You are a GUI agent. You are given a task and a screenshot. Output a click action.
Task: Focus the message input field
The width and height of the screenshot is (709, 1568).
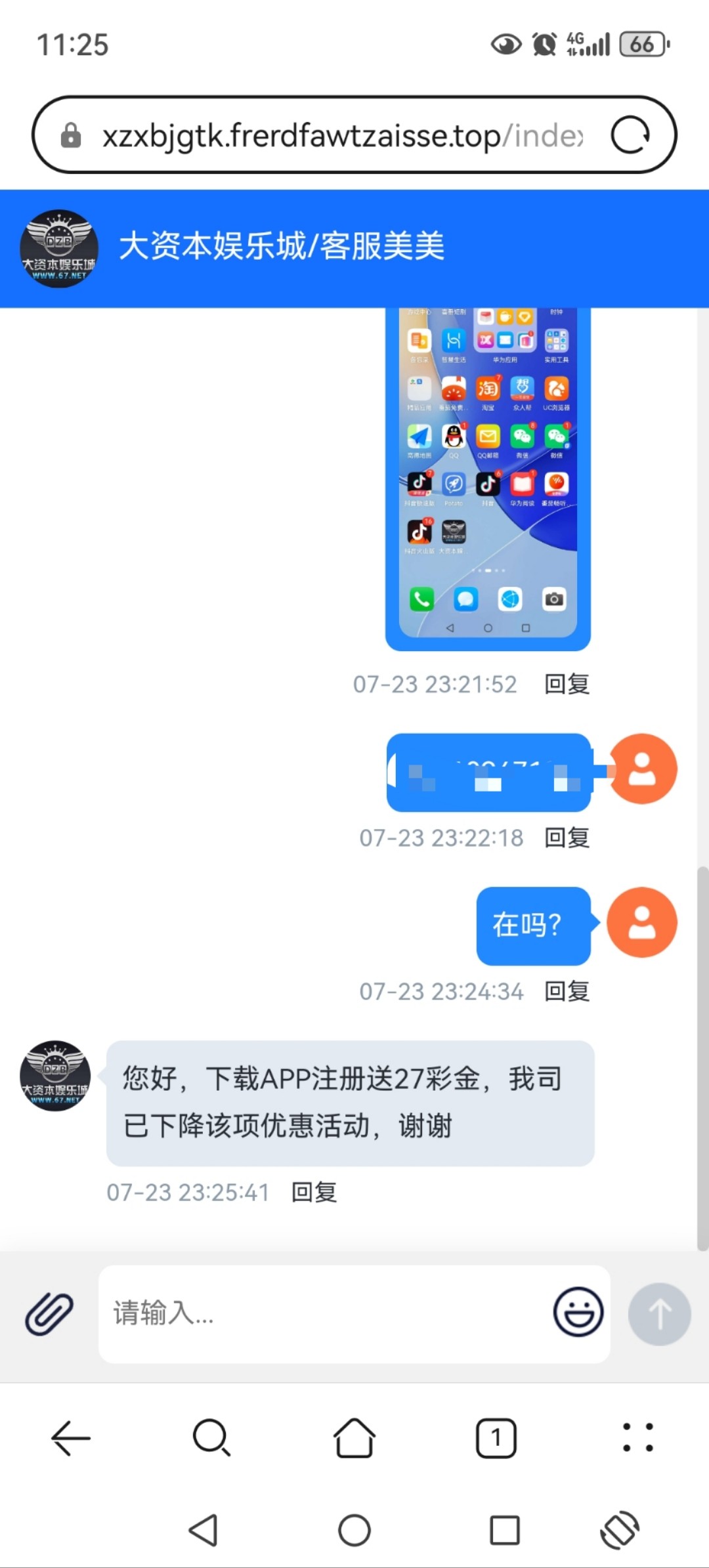[322, 1313]
